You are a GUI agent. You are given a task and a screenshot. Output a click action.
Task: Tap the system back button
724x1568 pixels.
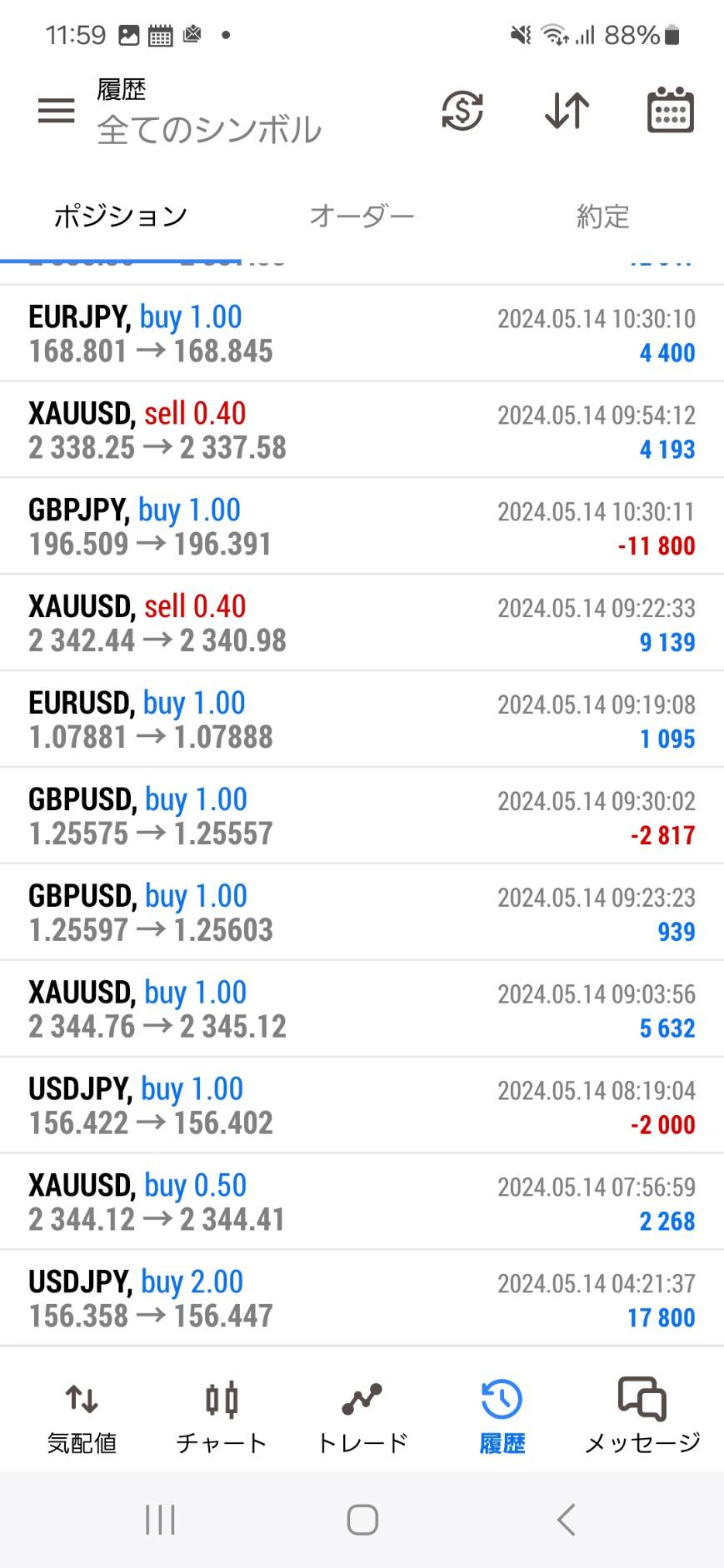click(567, 1520)
